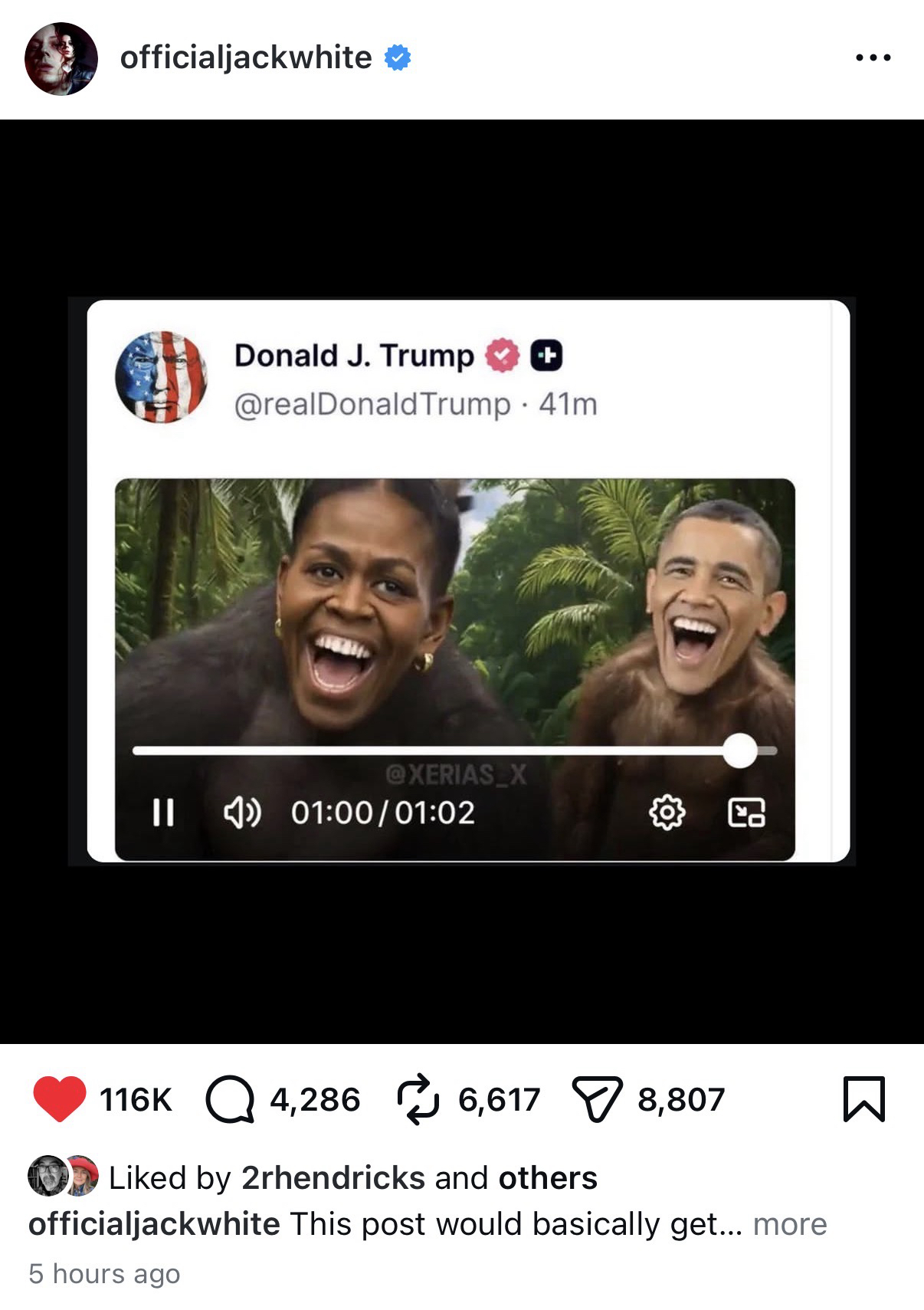Image resolution: width=924 pixels, height=1310 pixels.
Task: Expand the caption with "more"
Action: [789, 1224]
